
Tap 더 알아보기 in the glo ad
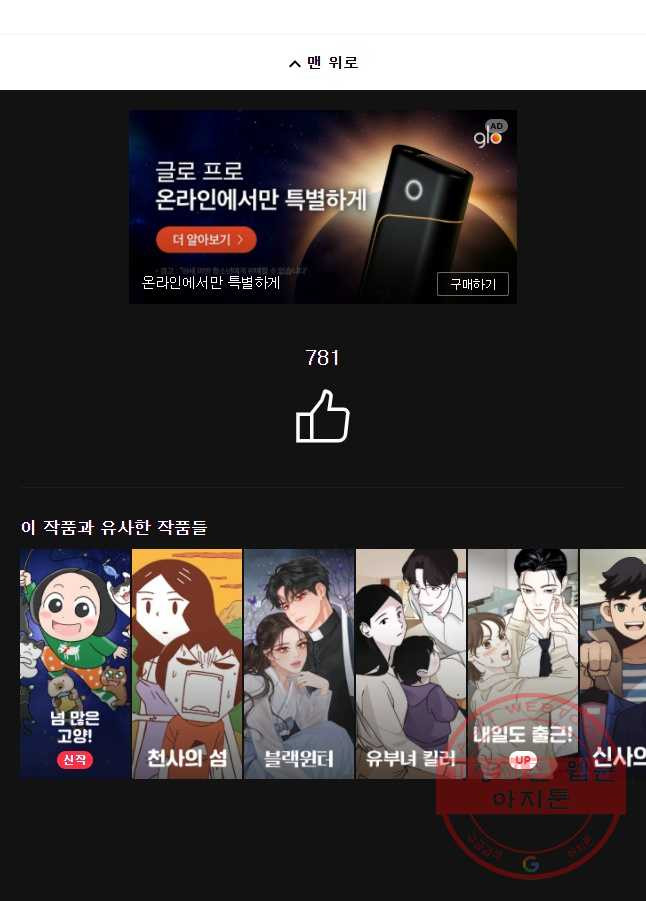click(206, 240)
